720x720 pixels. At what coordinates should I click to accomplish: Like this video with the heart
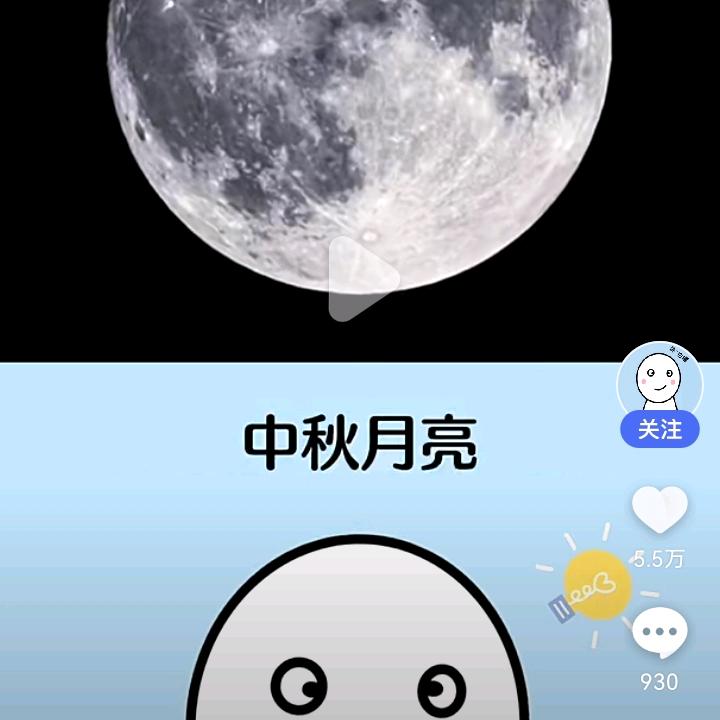[659, 509]
